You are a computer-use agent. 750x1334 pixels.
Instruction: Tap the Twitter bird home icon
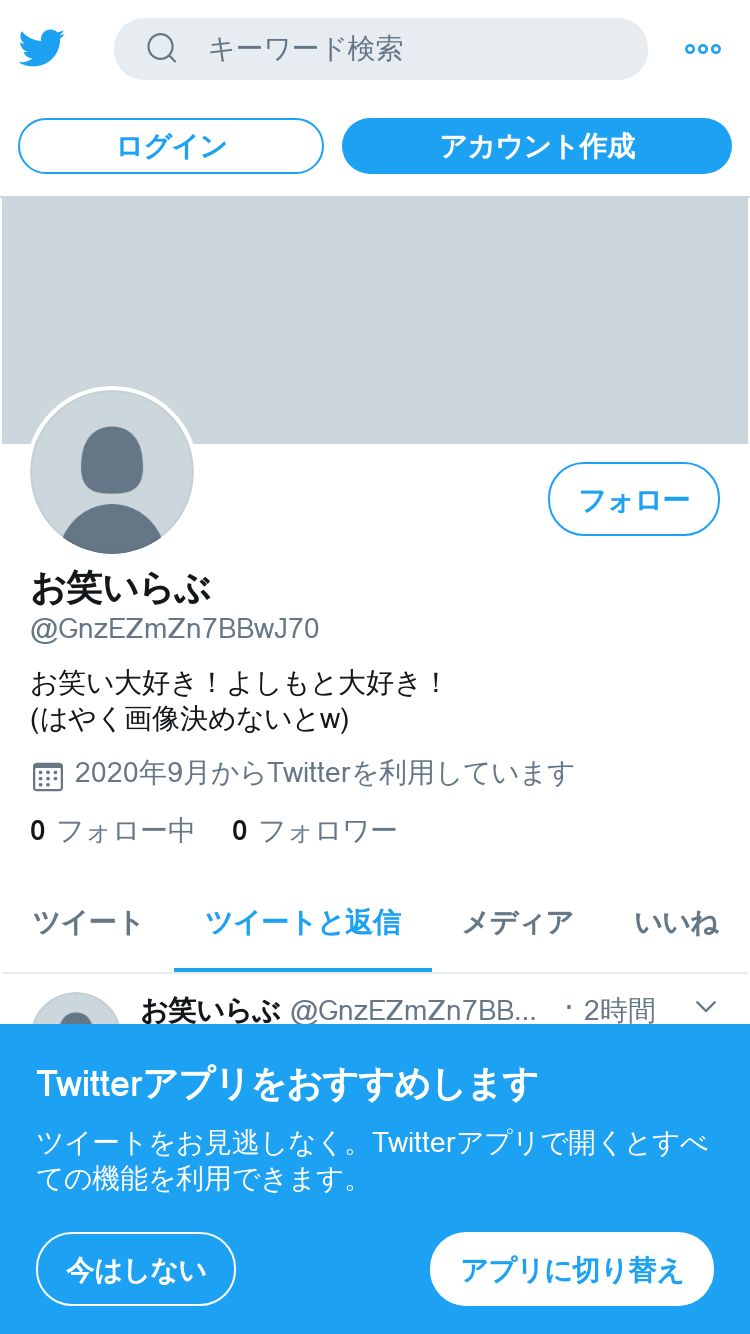(x=42, y=48)
